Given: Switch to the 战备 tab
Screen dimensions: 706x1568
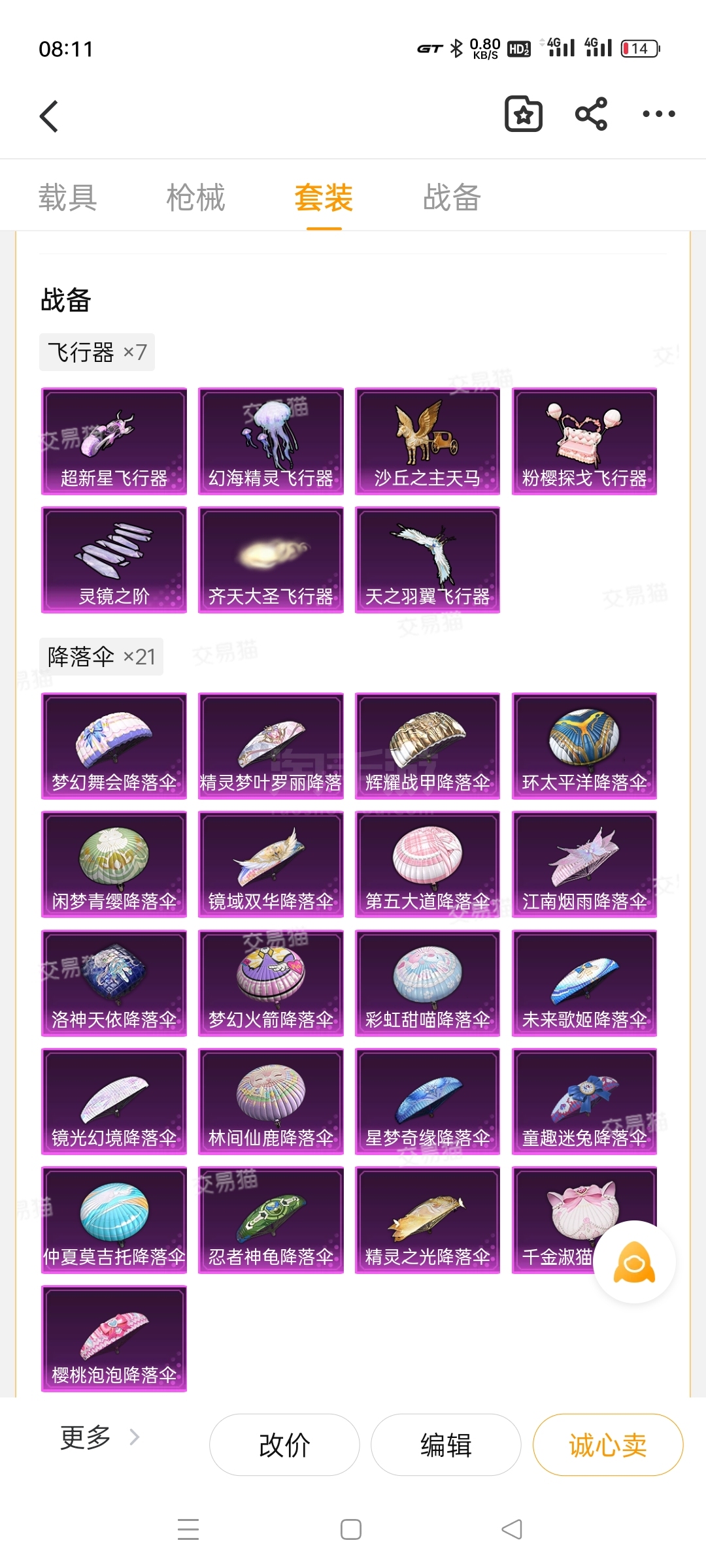Looking at the screenshot, I should pyautogui.click(x=452, y=197).
